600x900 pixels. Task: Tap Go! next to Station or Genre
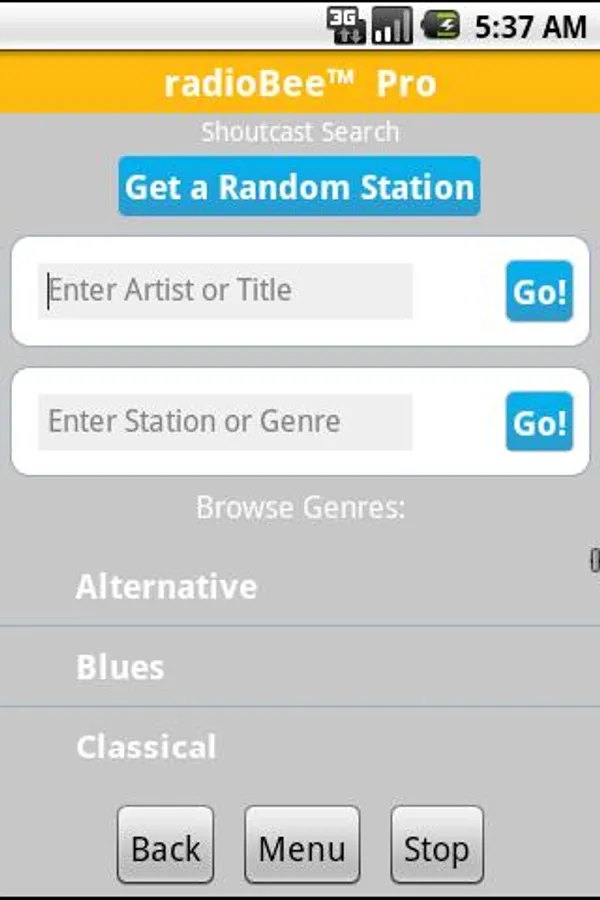539,421
